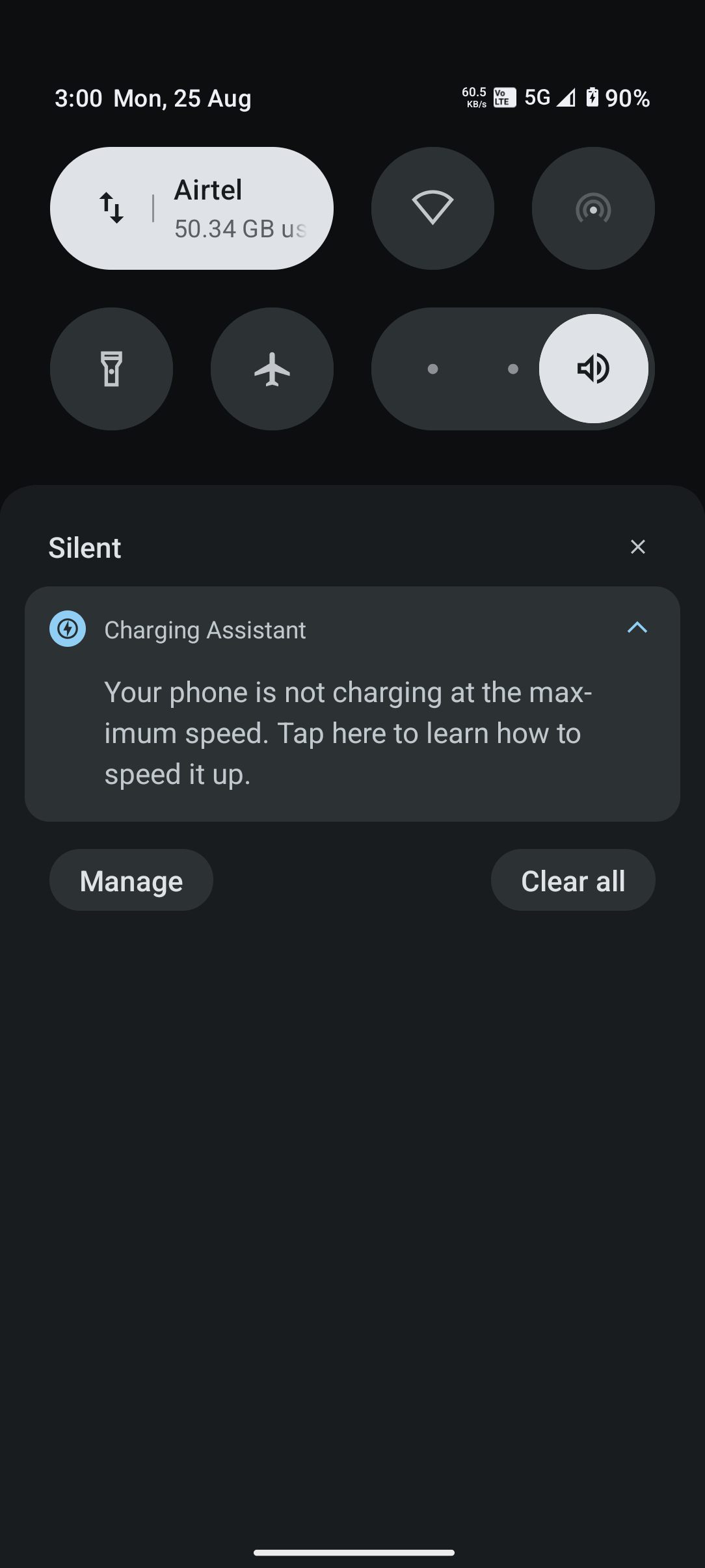Tap the sound mode speaker button
The image size is (705, 1568).
[x=593, y=369]
